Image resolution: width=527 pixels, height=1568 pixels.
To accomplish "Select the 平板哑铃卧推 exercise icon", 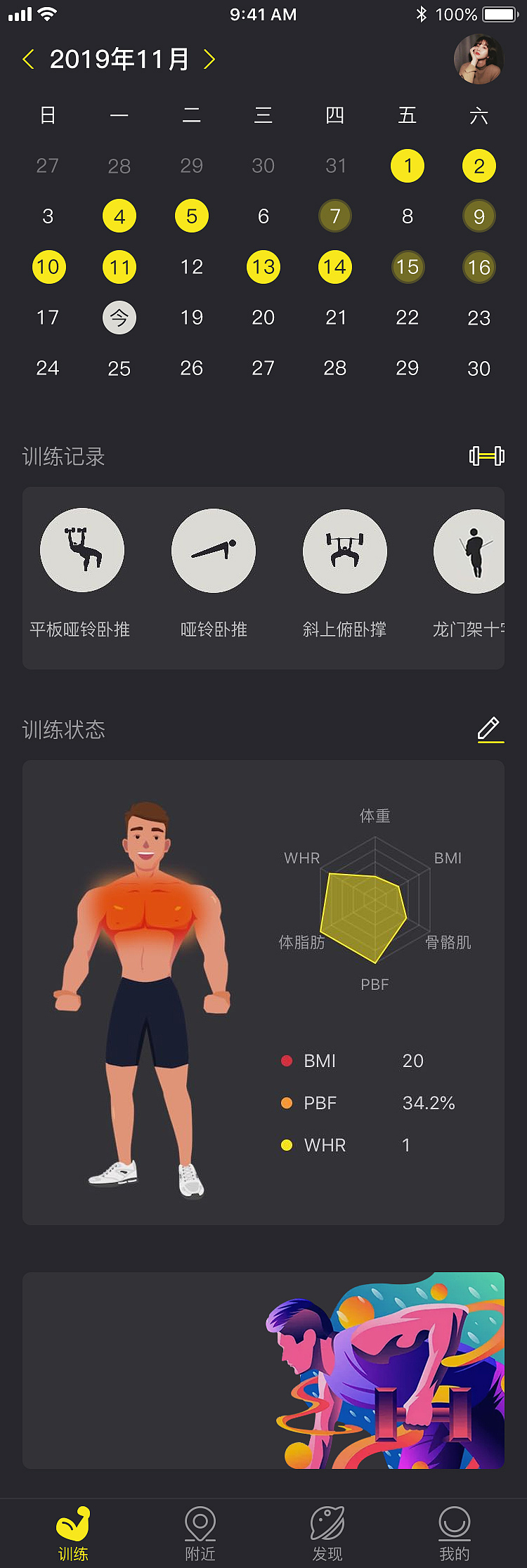I will click(x=82, y=550).
